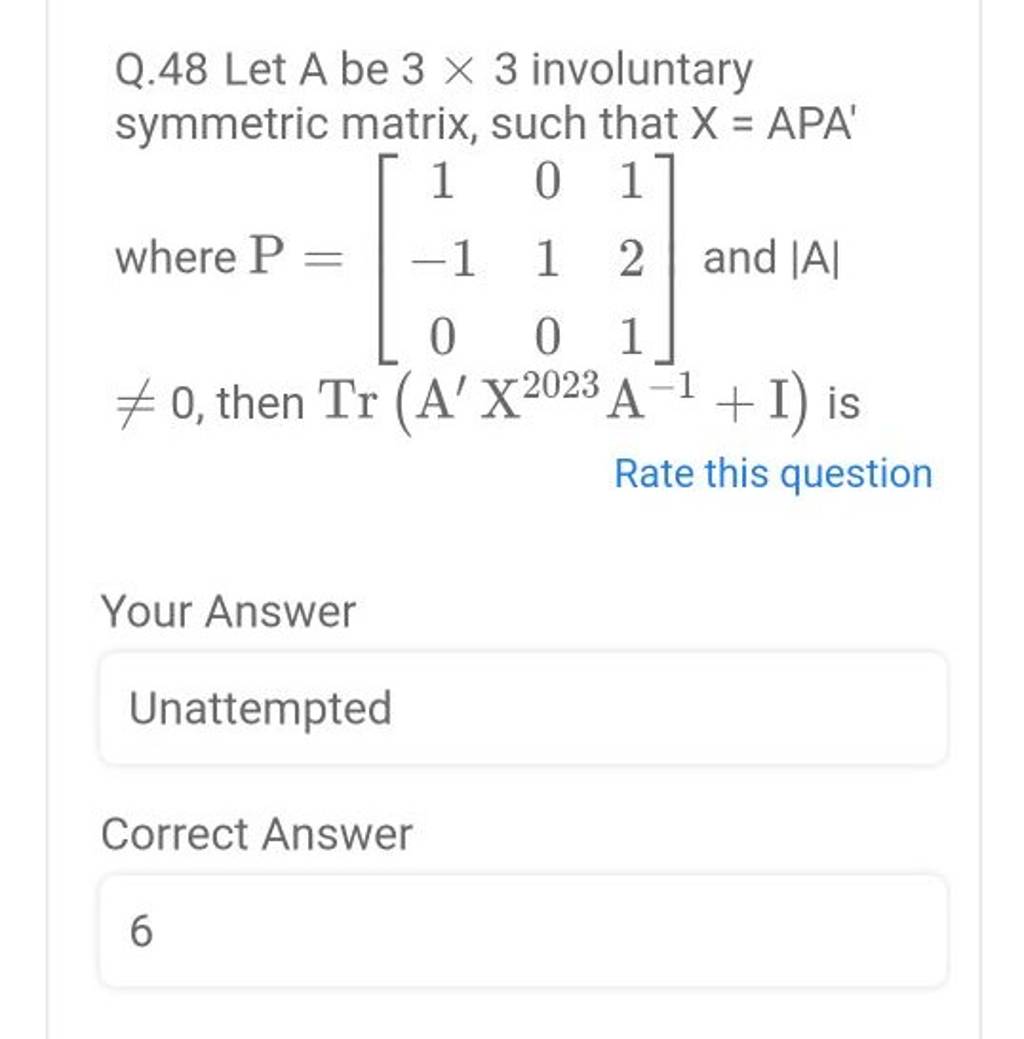Tap the question number Q.48
Screen dimensions: 1024x1039
160,68
